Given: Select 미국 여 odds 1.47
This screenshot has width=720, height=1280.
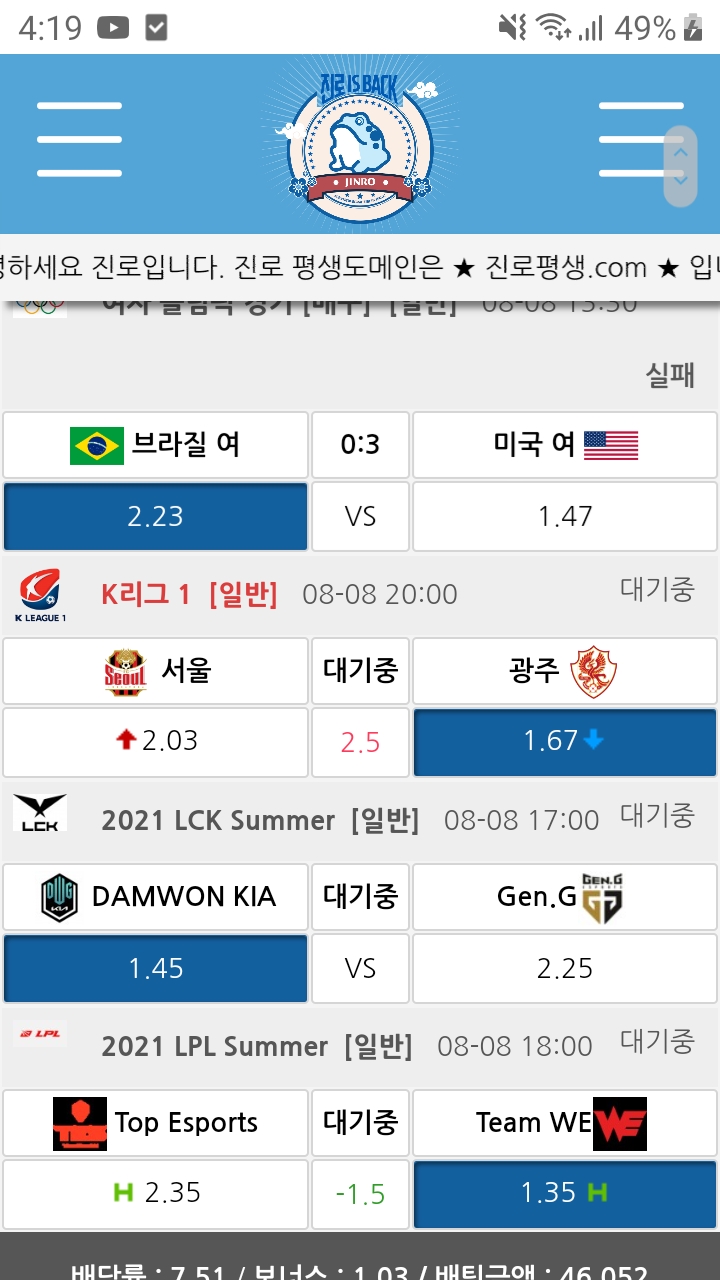Looking at the screenshot, I should [565, 516].
